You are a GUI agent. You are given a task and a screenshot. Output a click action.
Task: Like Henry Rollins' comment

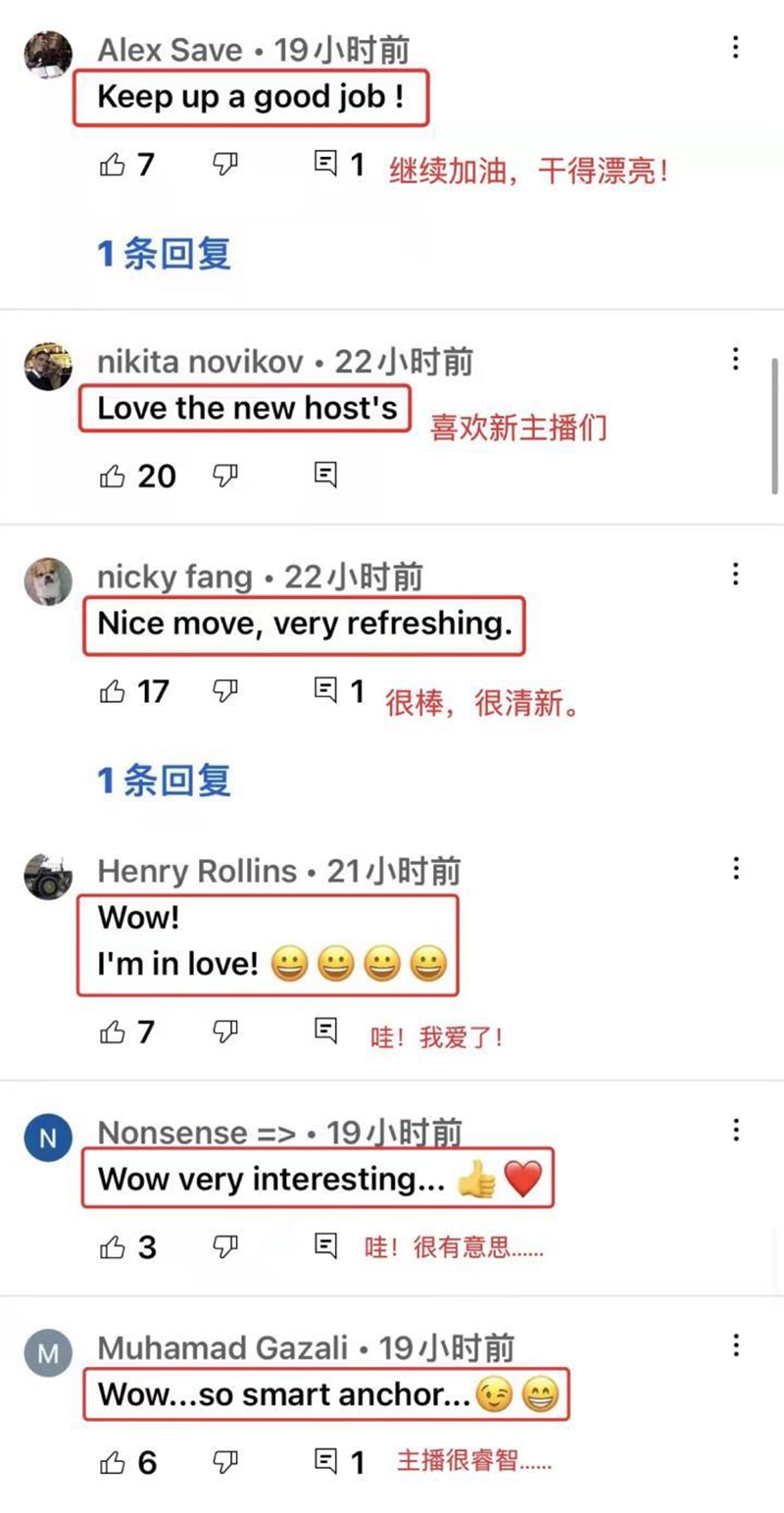coord(113,1031)
